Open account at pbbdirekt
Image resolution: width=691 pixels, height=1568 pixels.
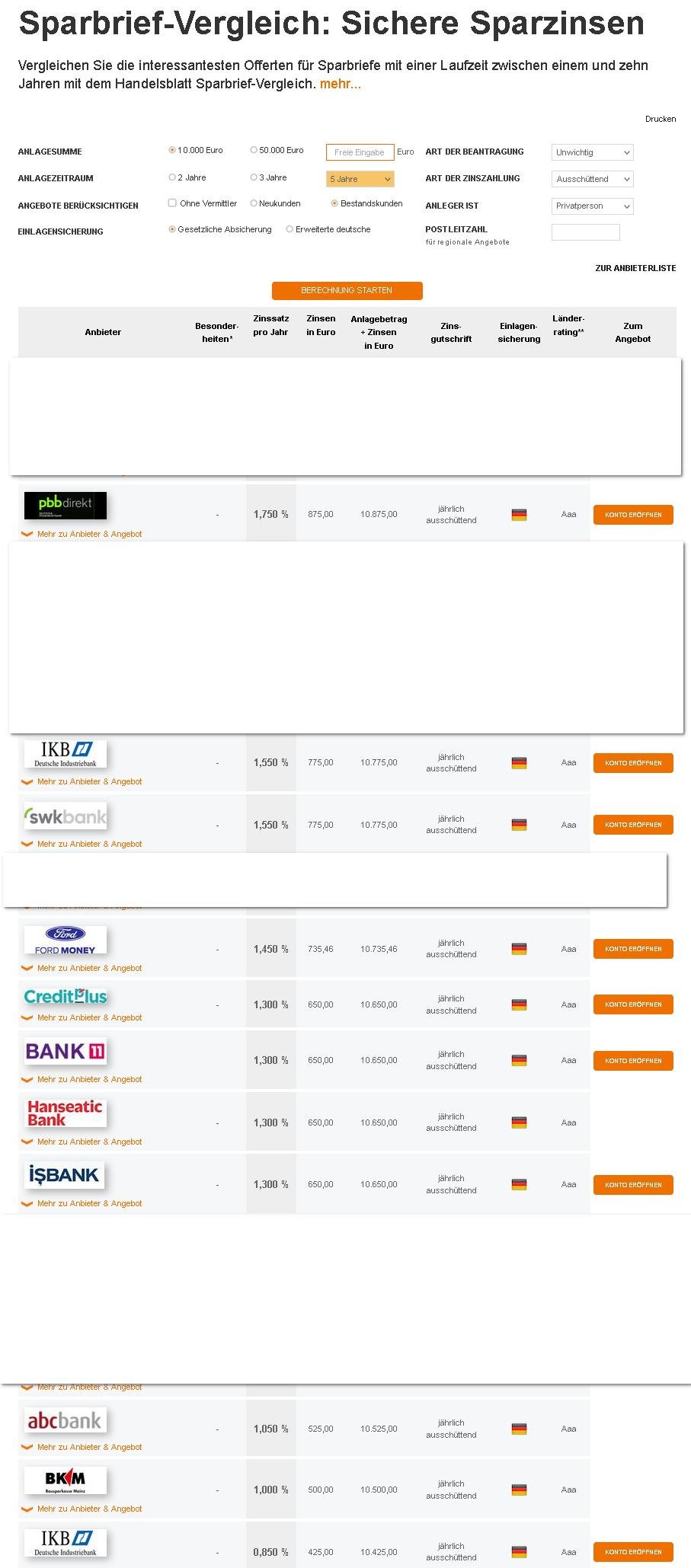(x=632, y=515)
